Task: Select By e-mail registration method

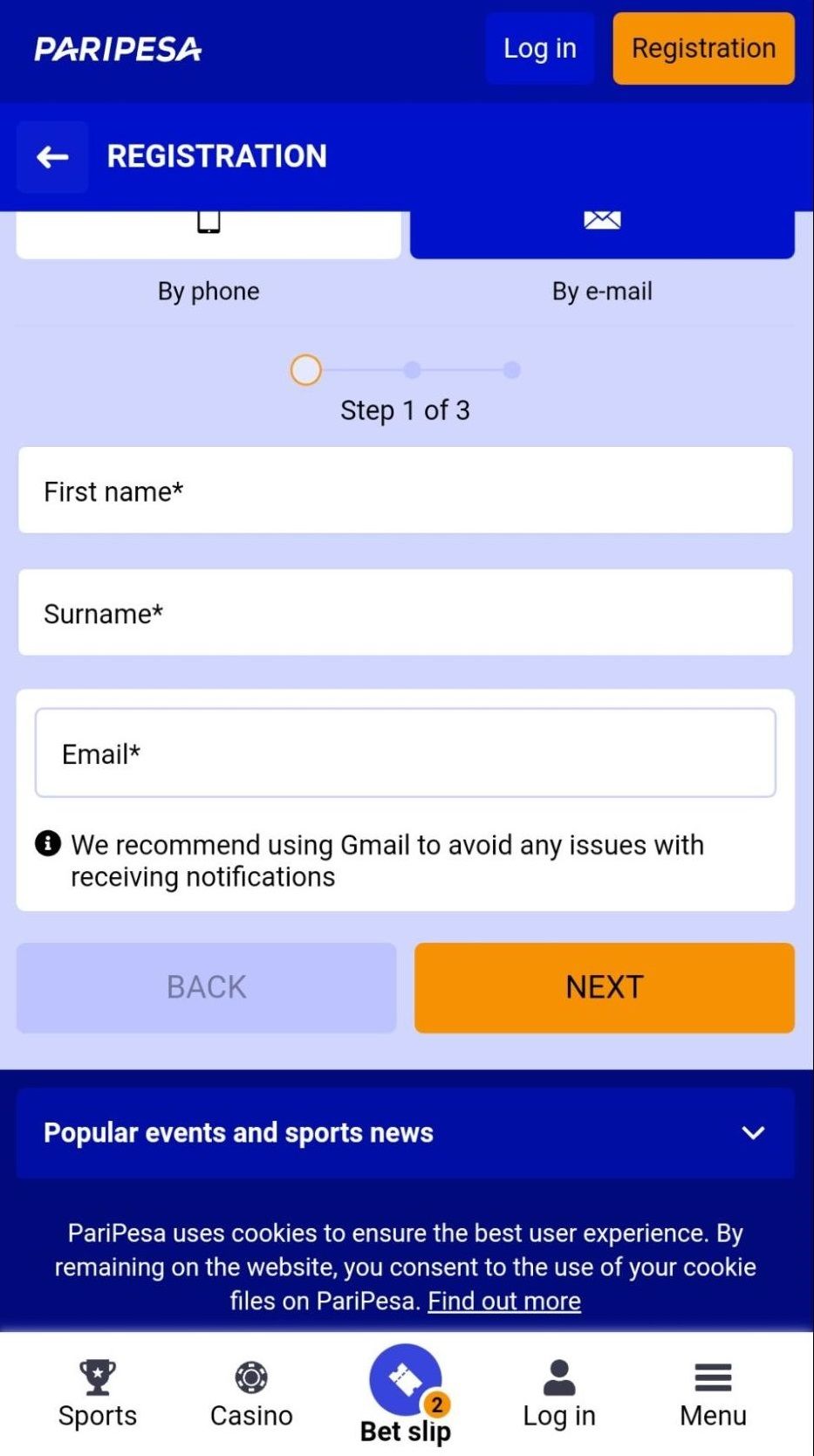Action: [x=602, y=236]
